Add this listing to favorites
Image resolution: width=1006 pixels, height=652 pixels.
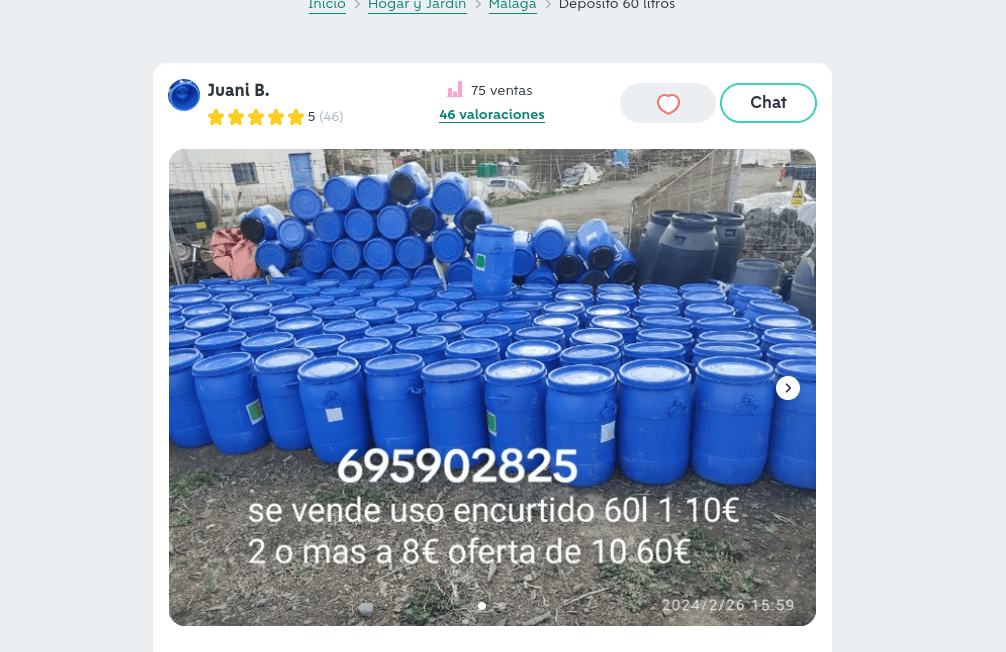[x=668, y=103]
